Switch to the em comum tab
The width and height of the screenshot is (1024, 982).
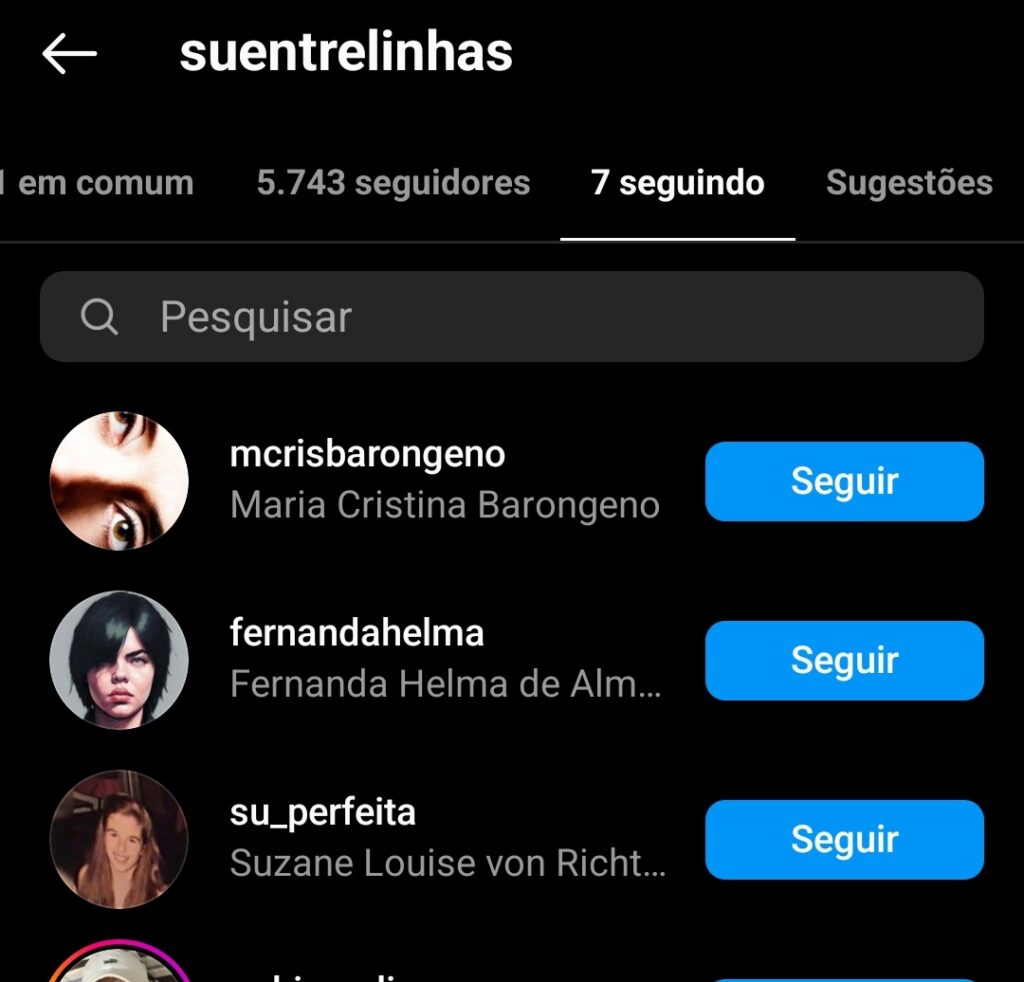click(100, 183)
